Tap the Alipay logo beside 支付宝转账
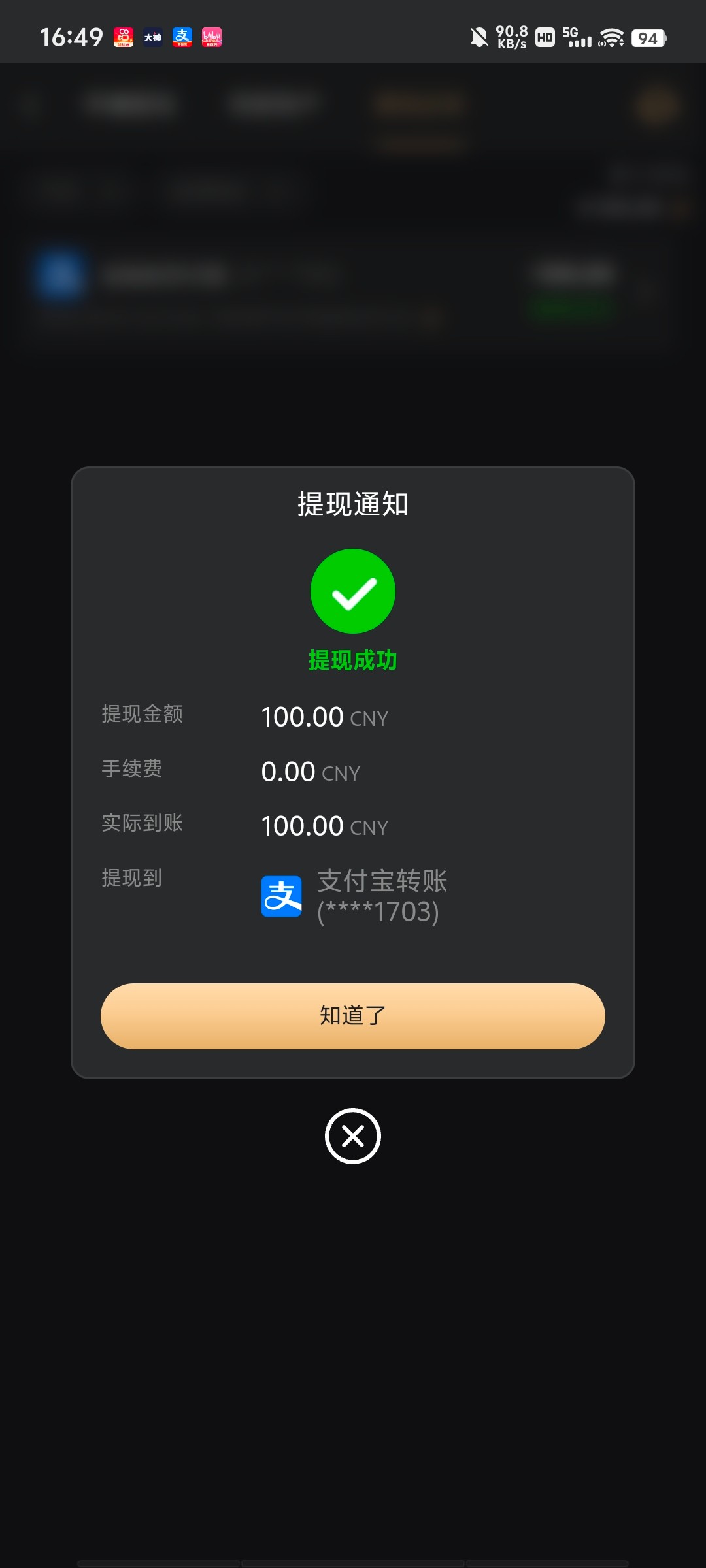The width and height of the screenshot is (706, 1568). click(280, 896)
